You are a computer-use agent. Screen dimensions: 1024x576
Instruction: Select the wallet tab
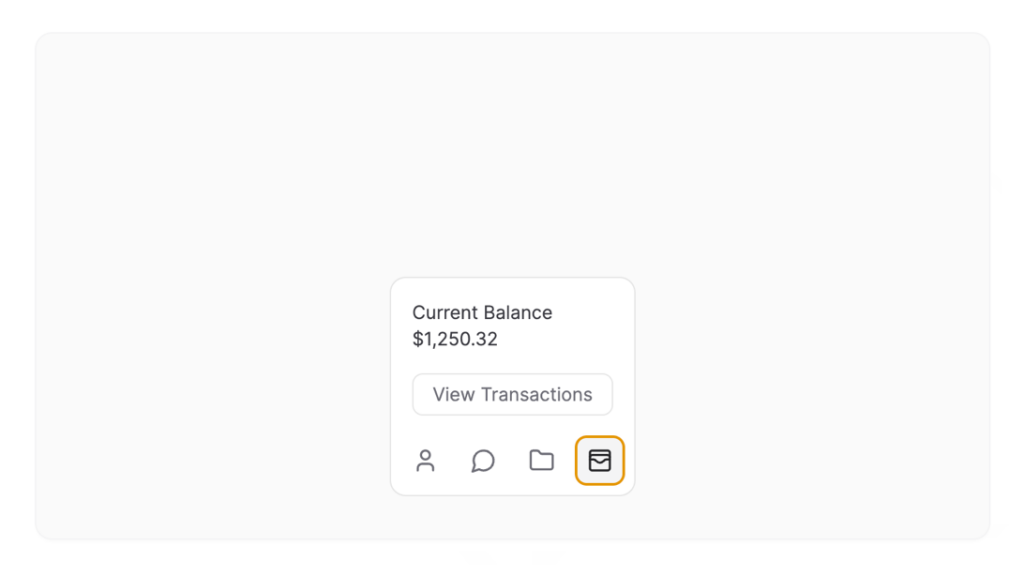pos(599,461)
